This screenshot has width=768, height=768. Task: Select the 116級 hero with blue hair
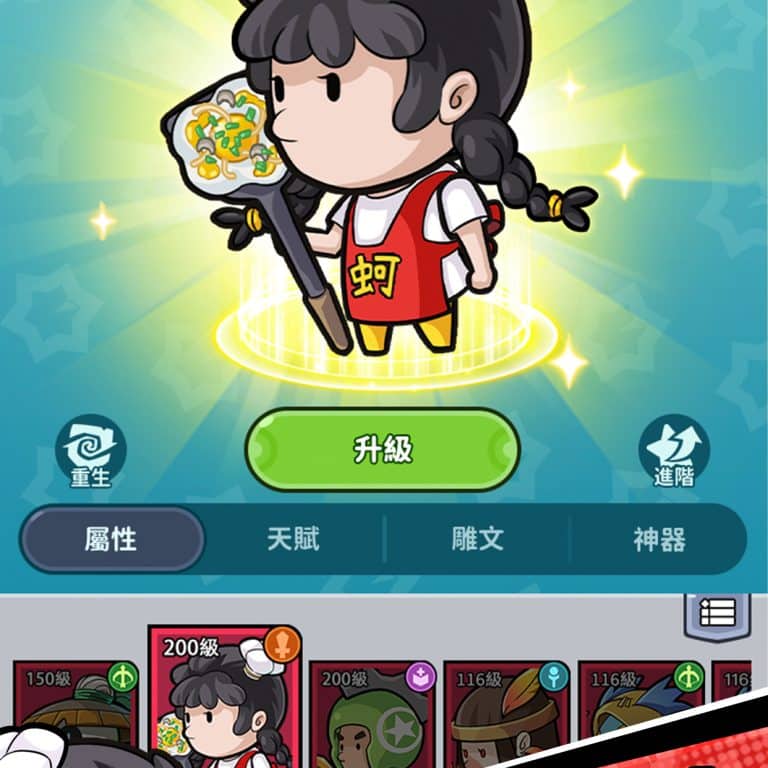tap(640, 712)
